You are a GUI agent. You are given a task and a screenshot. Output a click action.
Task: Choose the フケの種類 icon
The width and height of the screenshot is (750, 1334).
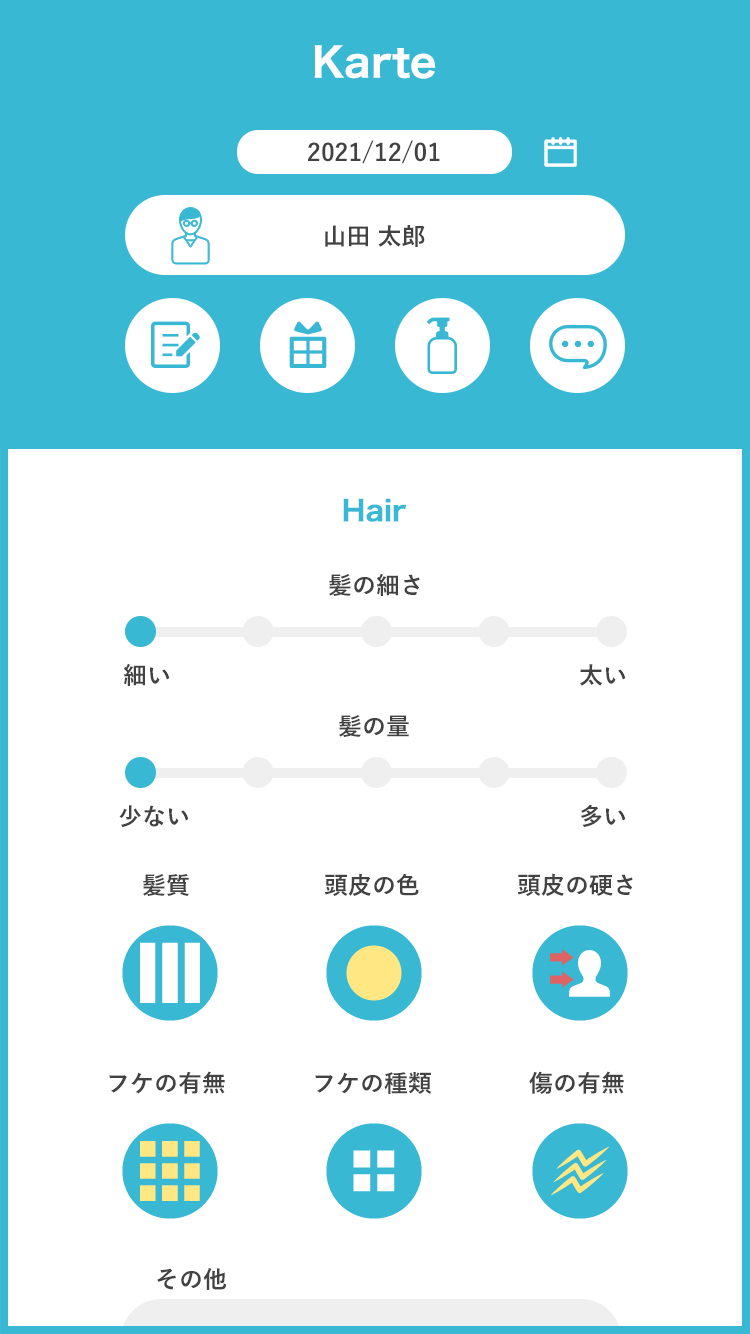(x=374, y=1171)
